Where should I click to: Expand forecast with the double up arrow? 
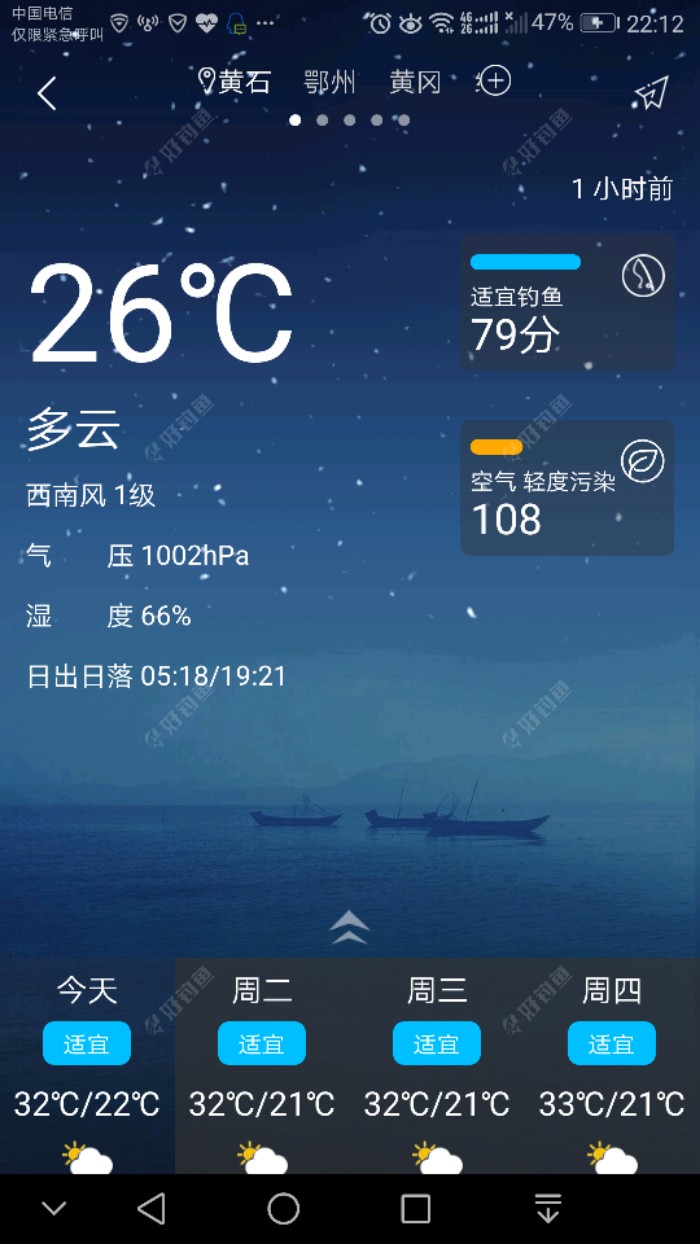pyautogui.click(x=349, y=927)
